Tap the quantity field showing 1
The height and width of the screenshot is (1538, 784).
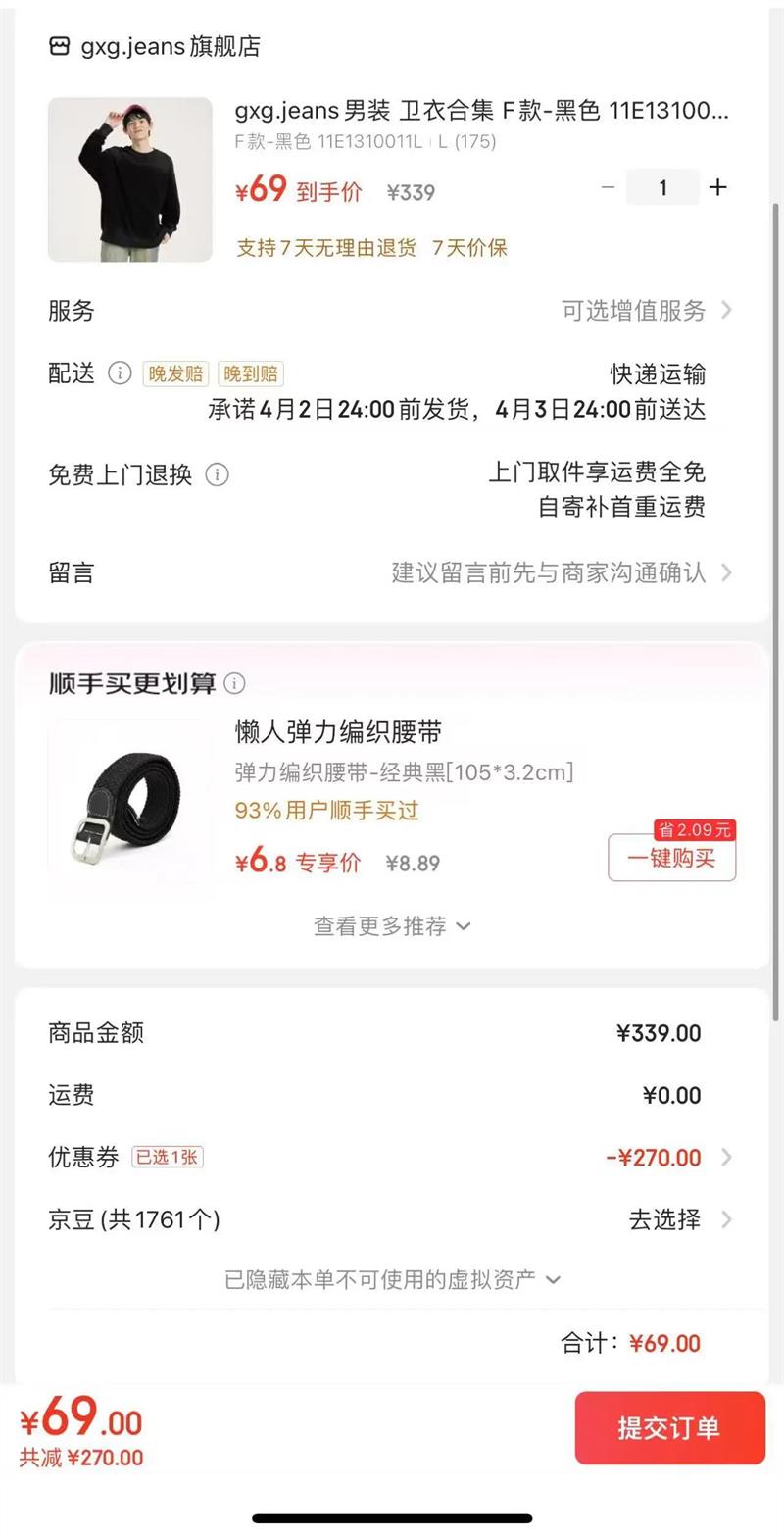tap(662, 187)
